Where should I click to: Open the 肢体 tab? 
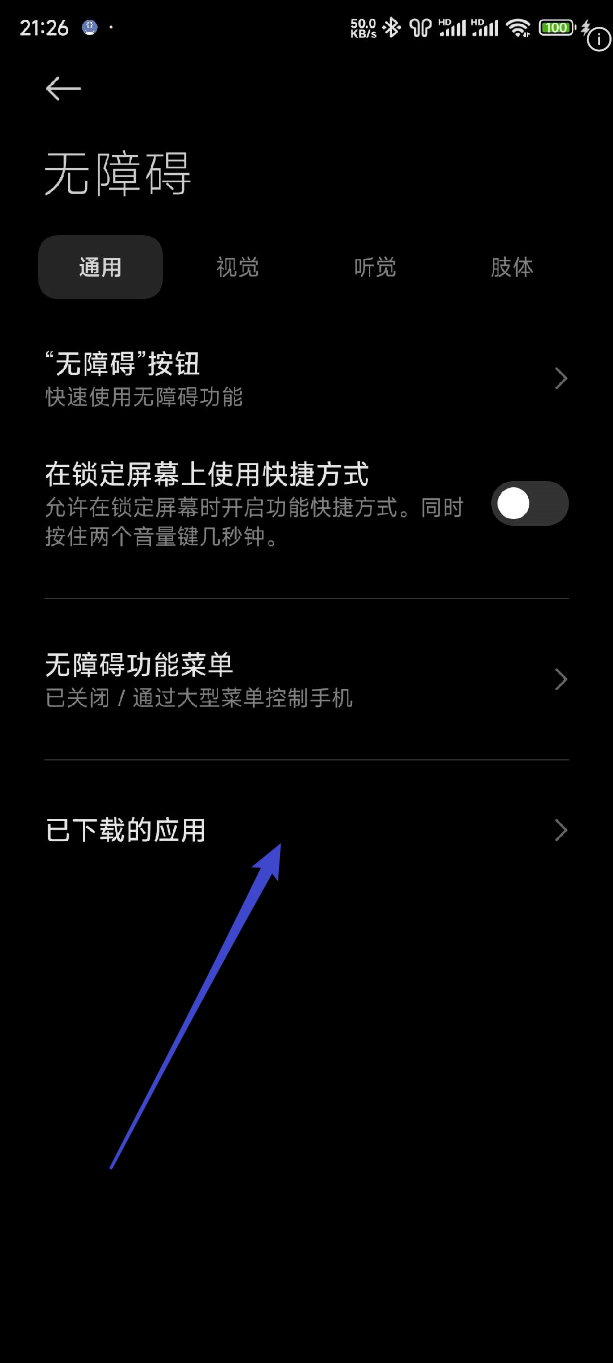point(512,267)
